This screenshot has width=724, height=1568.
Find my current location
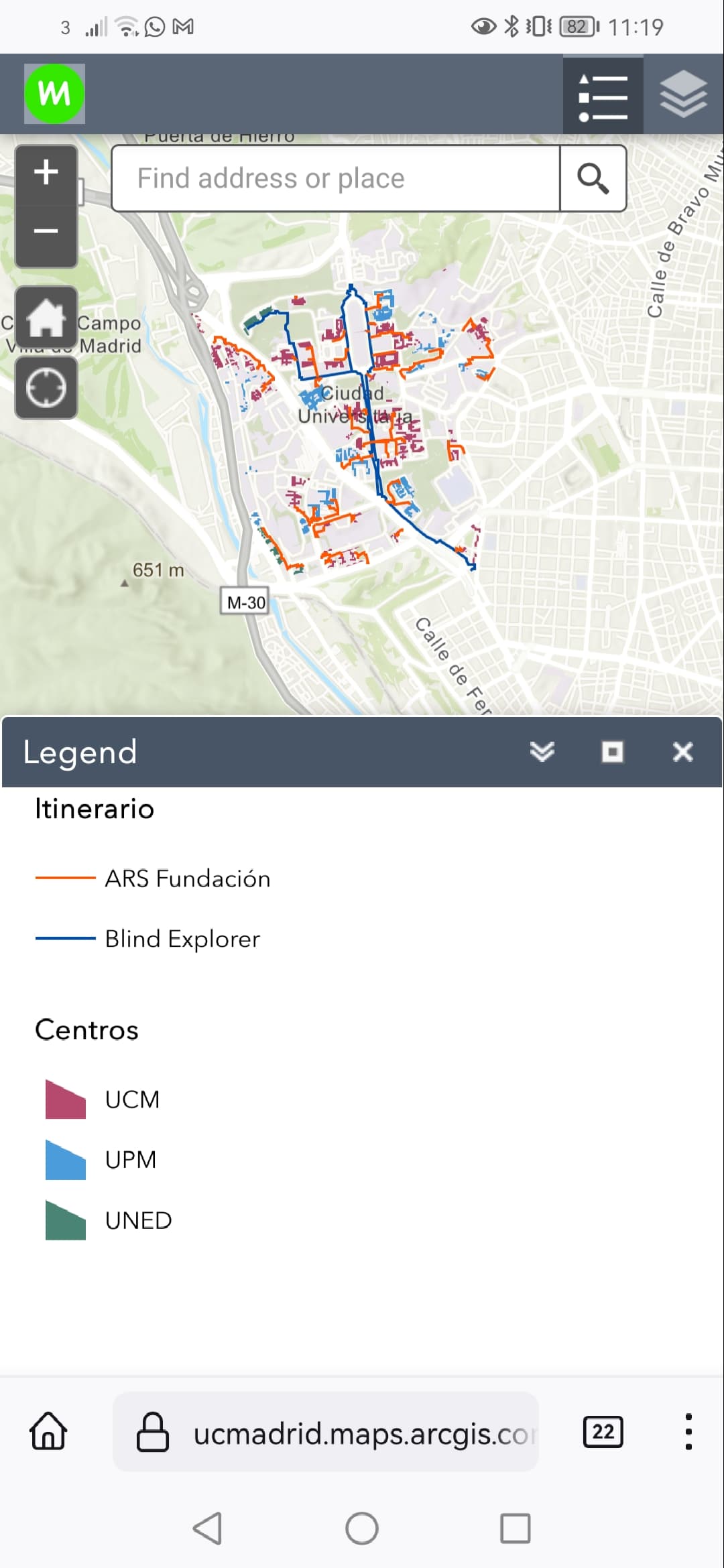(46, 388)
